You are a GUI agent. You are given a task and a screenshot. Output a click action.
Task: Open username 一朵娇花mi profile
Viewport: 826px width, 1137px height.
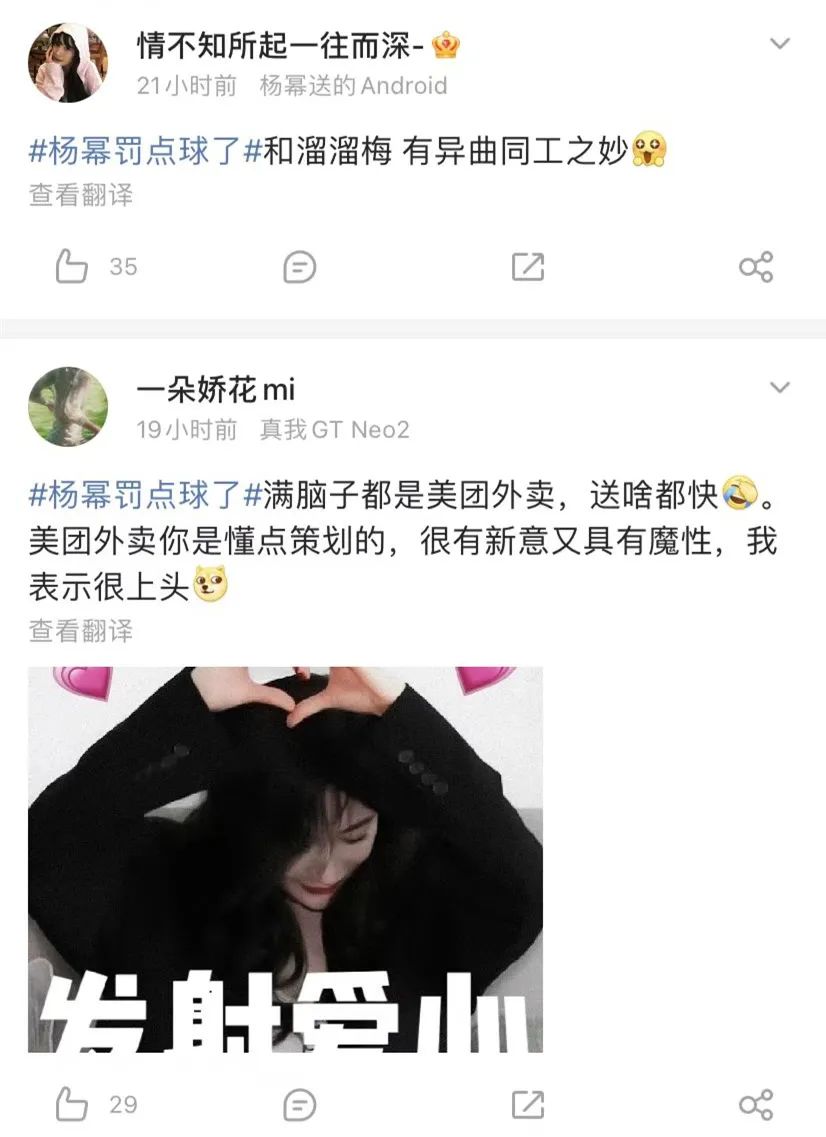(215, 389)
